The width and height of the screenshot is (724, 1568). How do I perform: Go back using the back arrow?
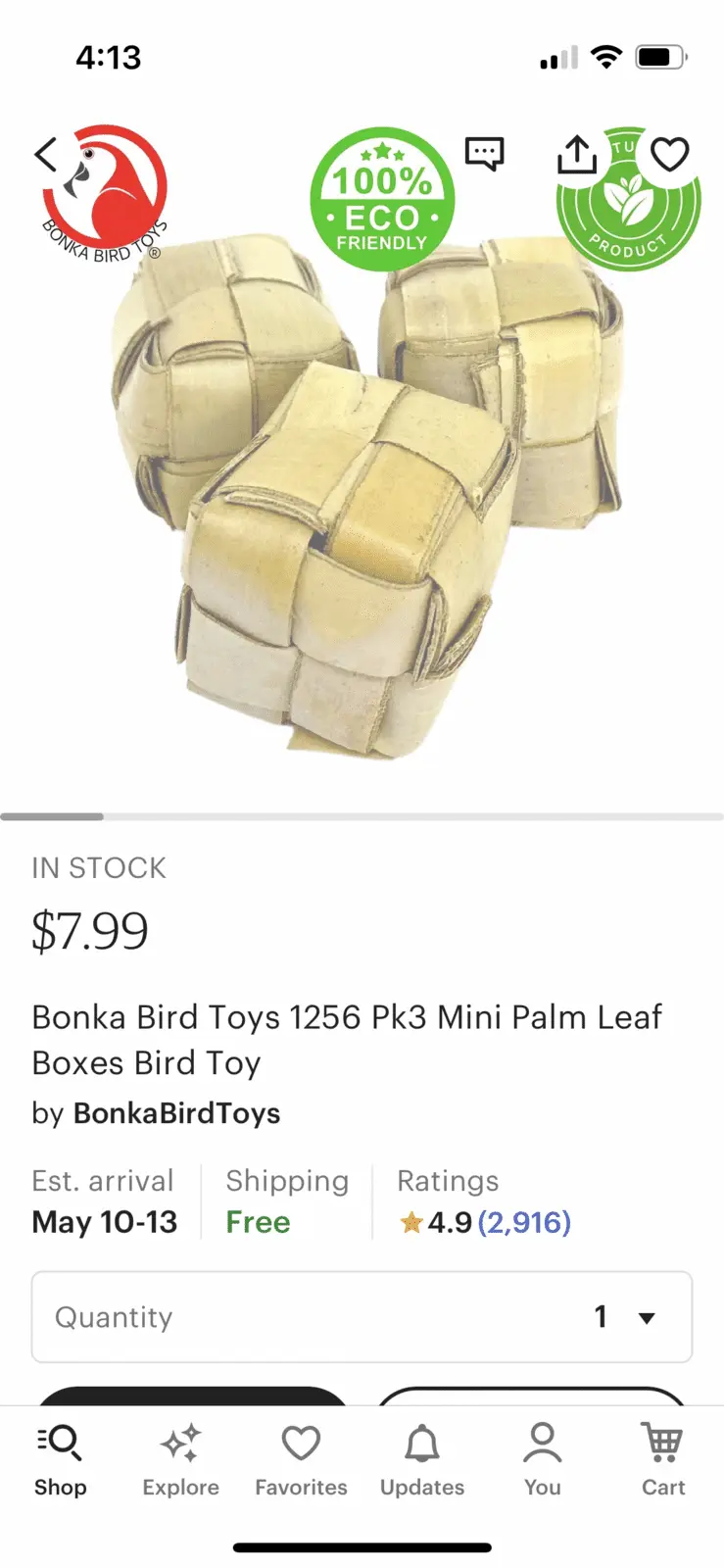pos(47,155)
